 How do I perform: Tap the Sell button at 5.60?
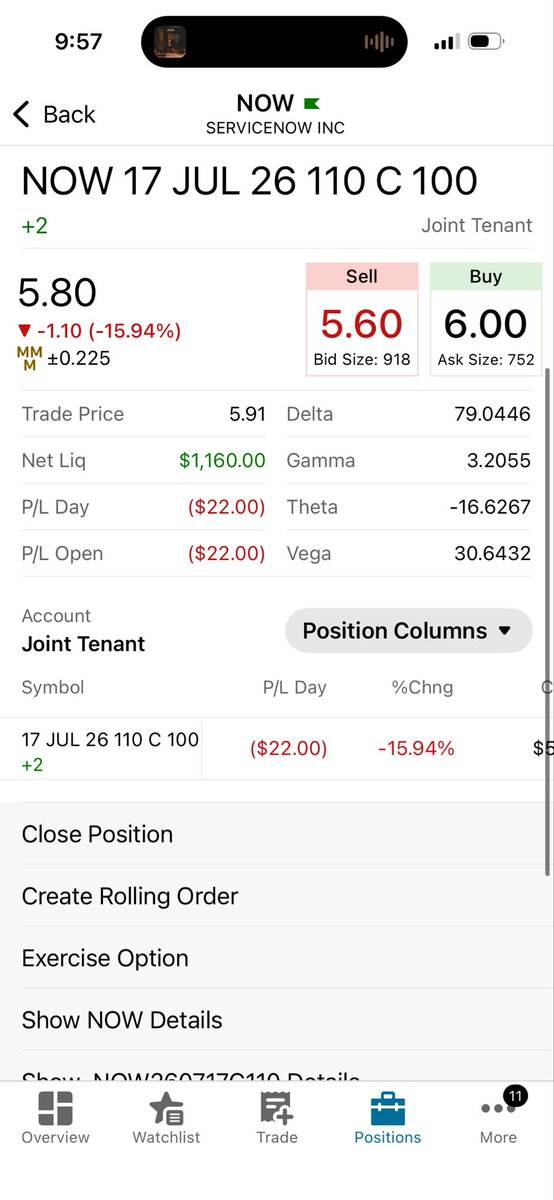[x=362, y=320]
